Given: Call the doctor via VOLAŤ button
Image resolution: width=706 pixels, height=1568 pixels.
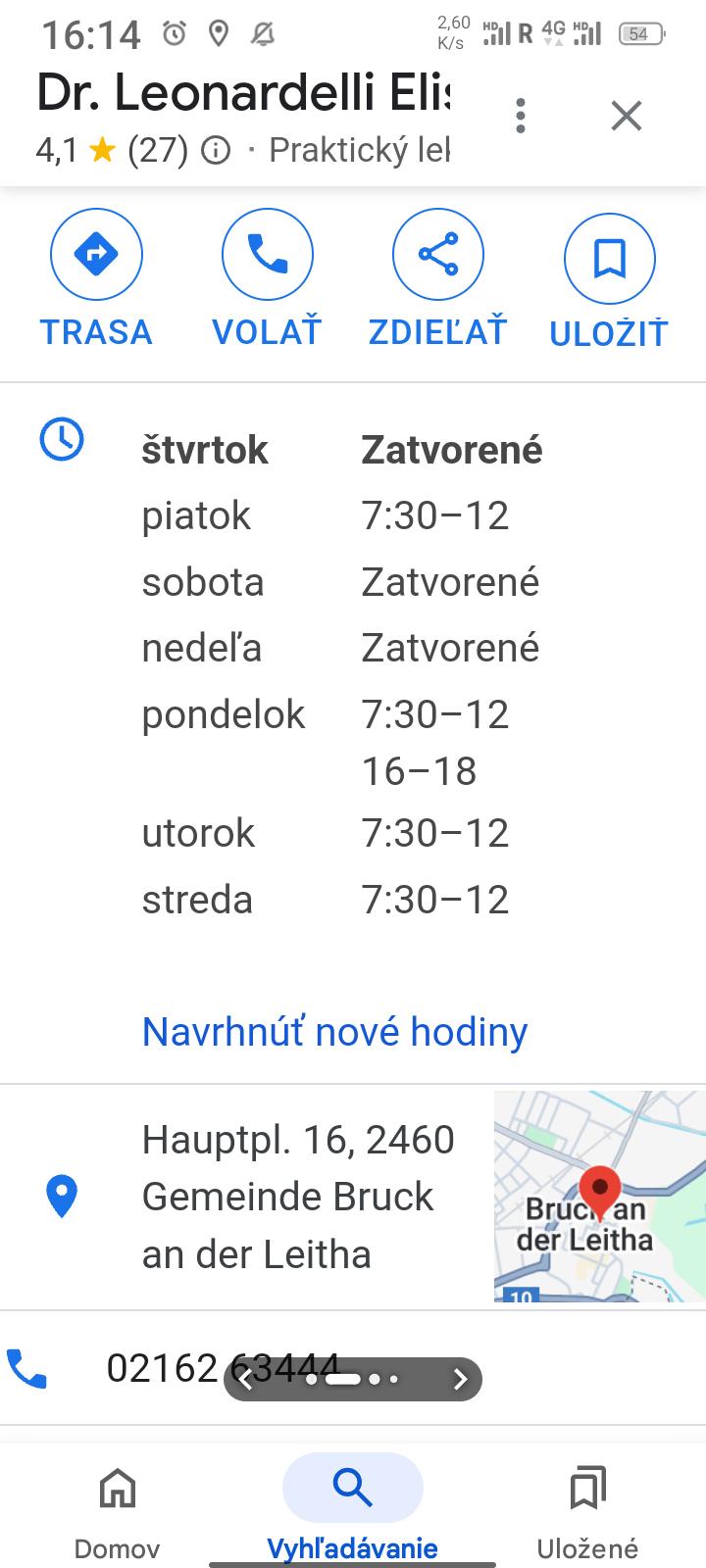Looking at the screenshot, I should tap(267, 279).
